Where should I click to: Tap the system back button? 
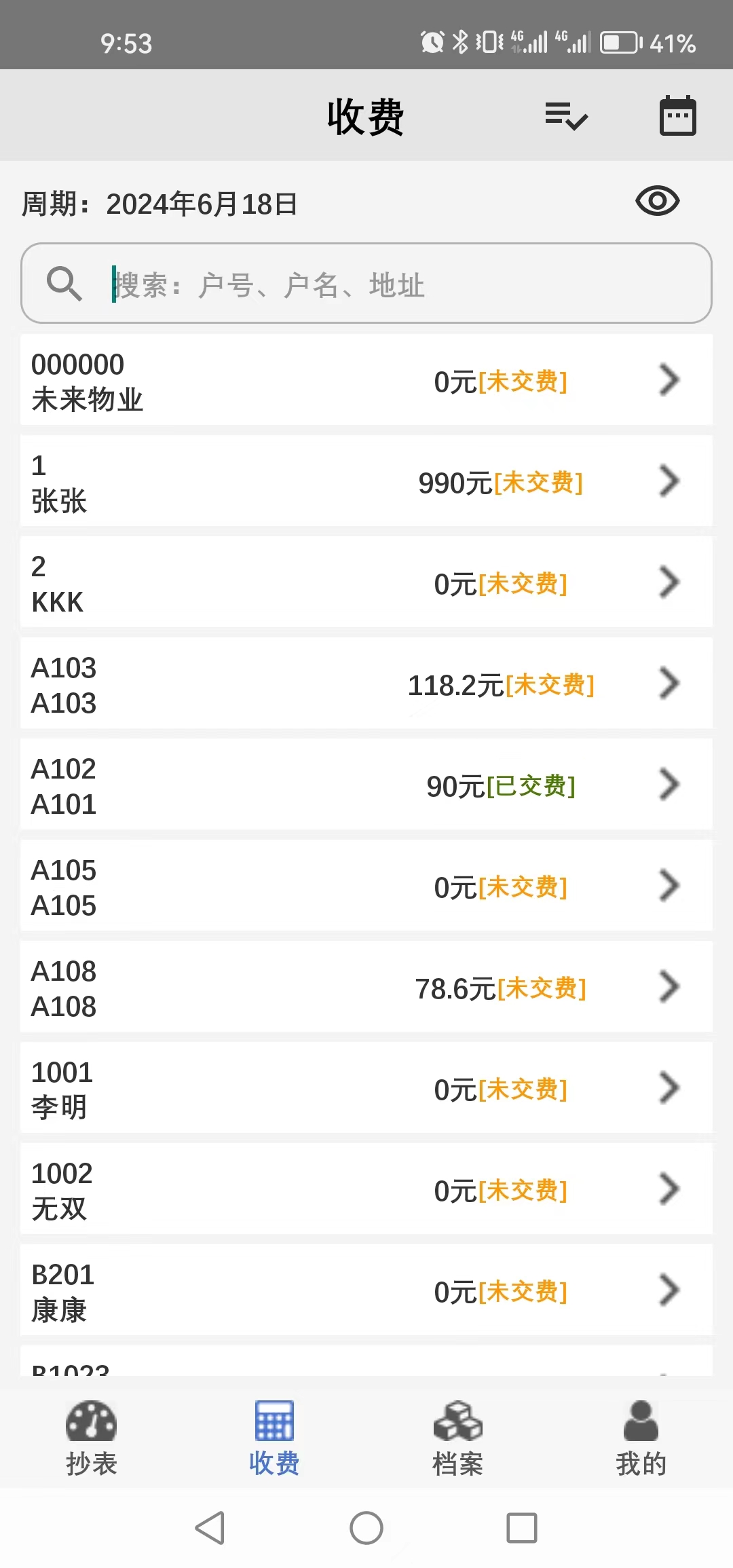click(x=210, y=1528)
